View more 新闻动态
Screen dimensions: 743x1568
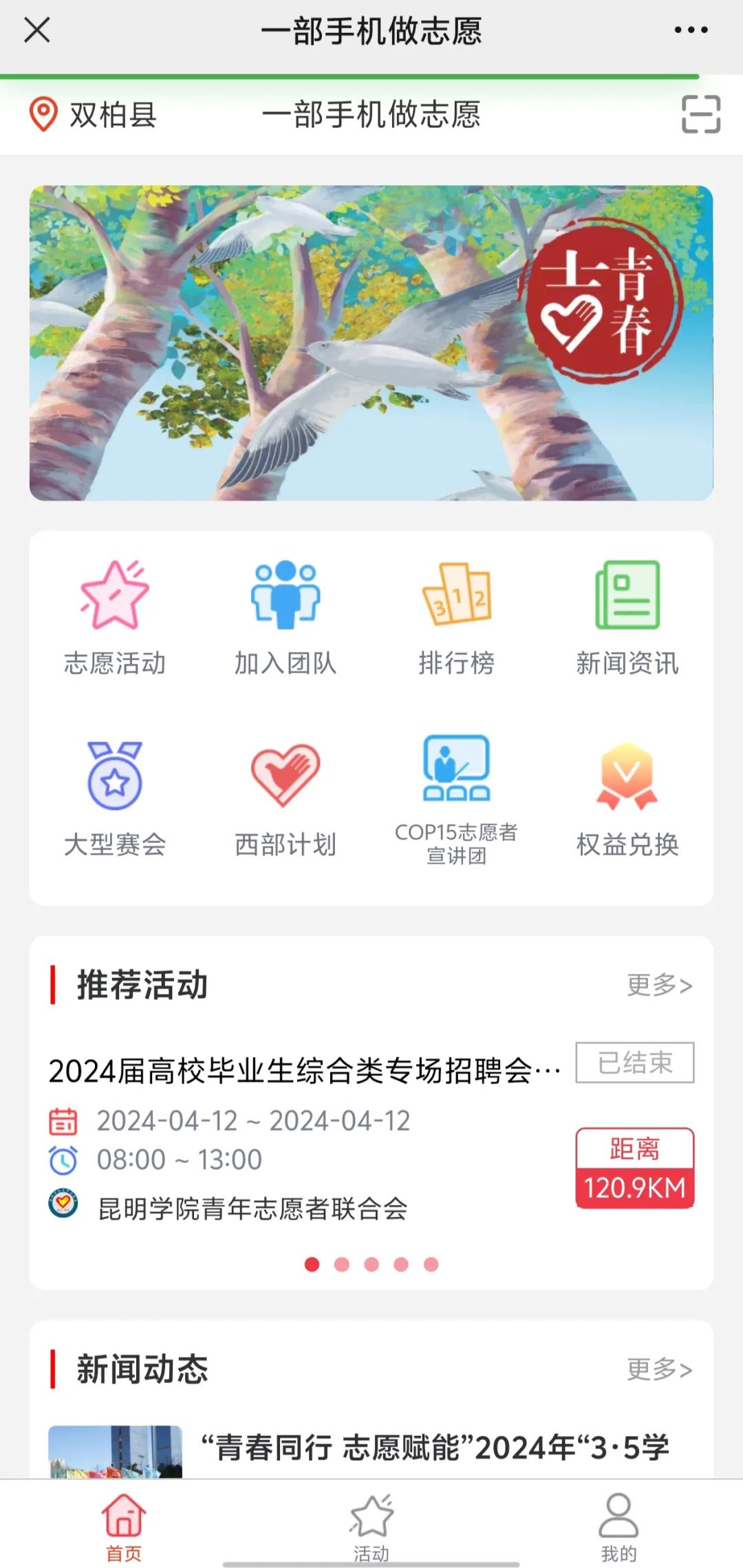658,1369
